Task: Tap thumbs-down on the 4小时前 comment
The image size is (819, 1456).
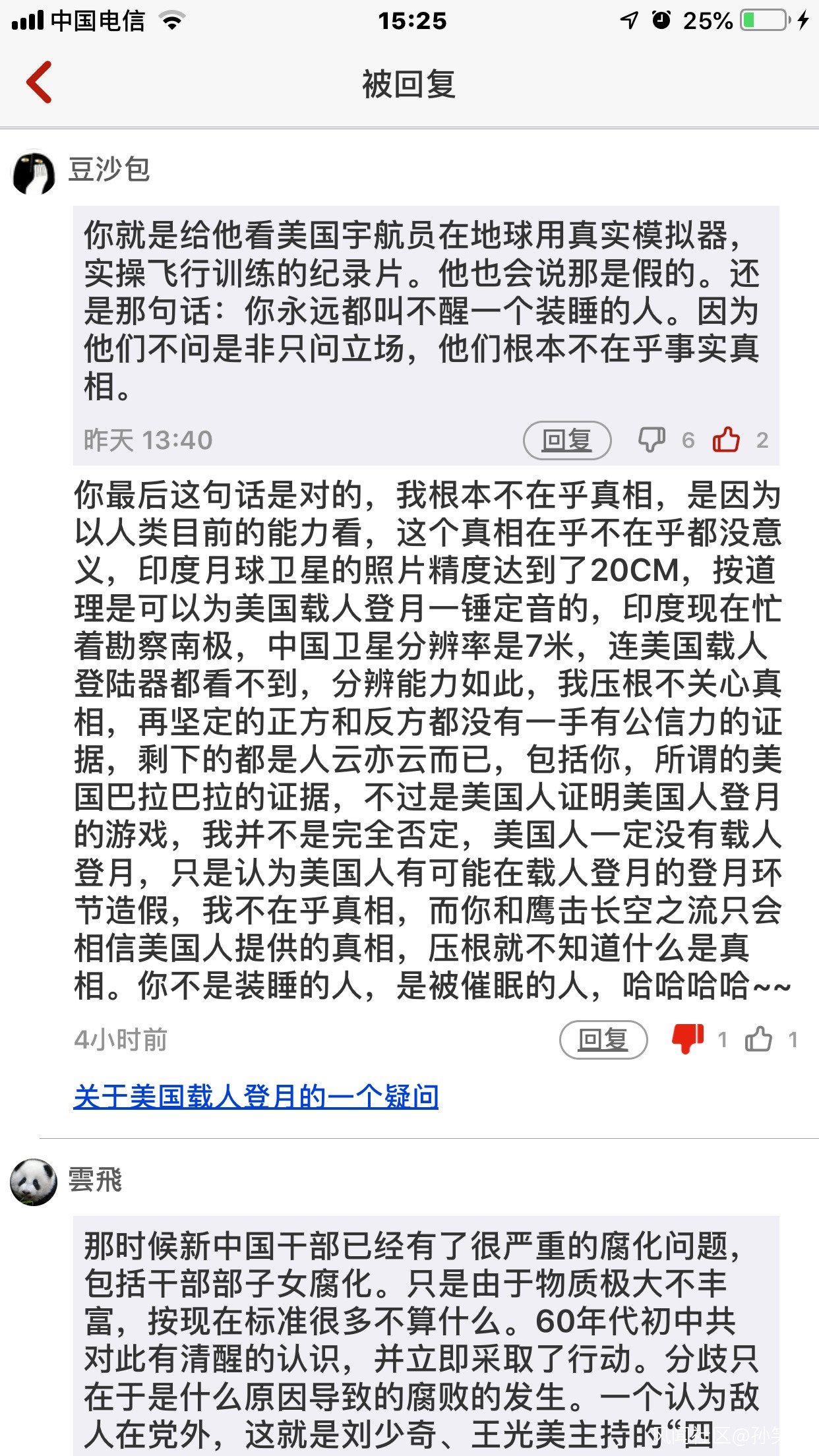Action: pos(688,1039)
